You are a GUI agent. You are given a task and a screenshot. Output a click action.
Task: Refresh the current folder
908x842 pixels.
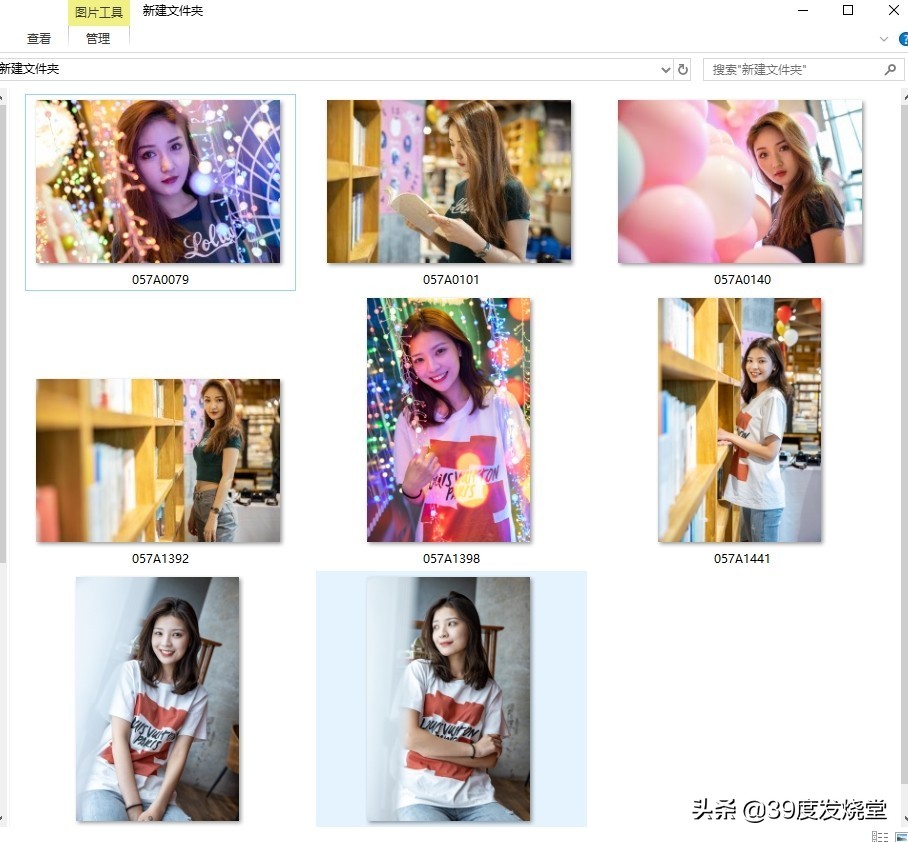[683, 70]
